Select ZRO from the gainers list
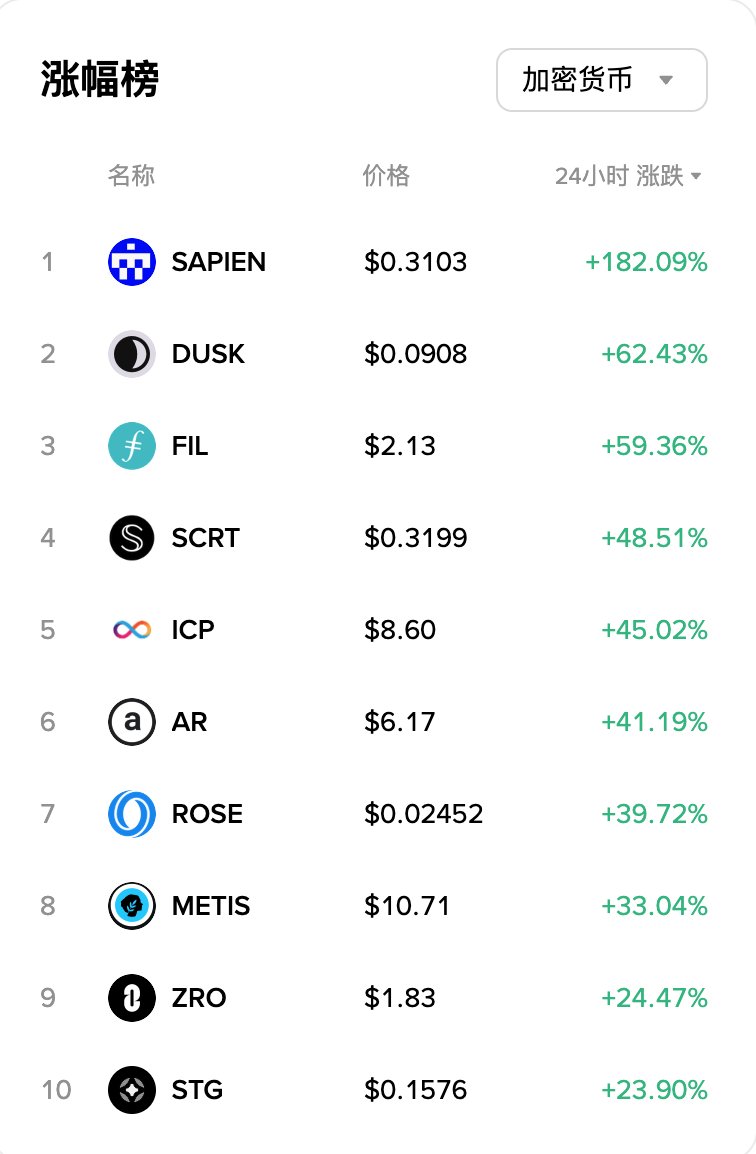 pos(199,998)
